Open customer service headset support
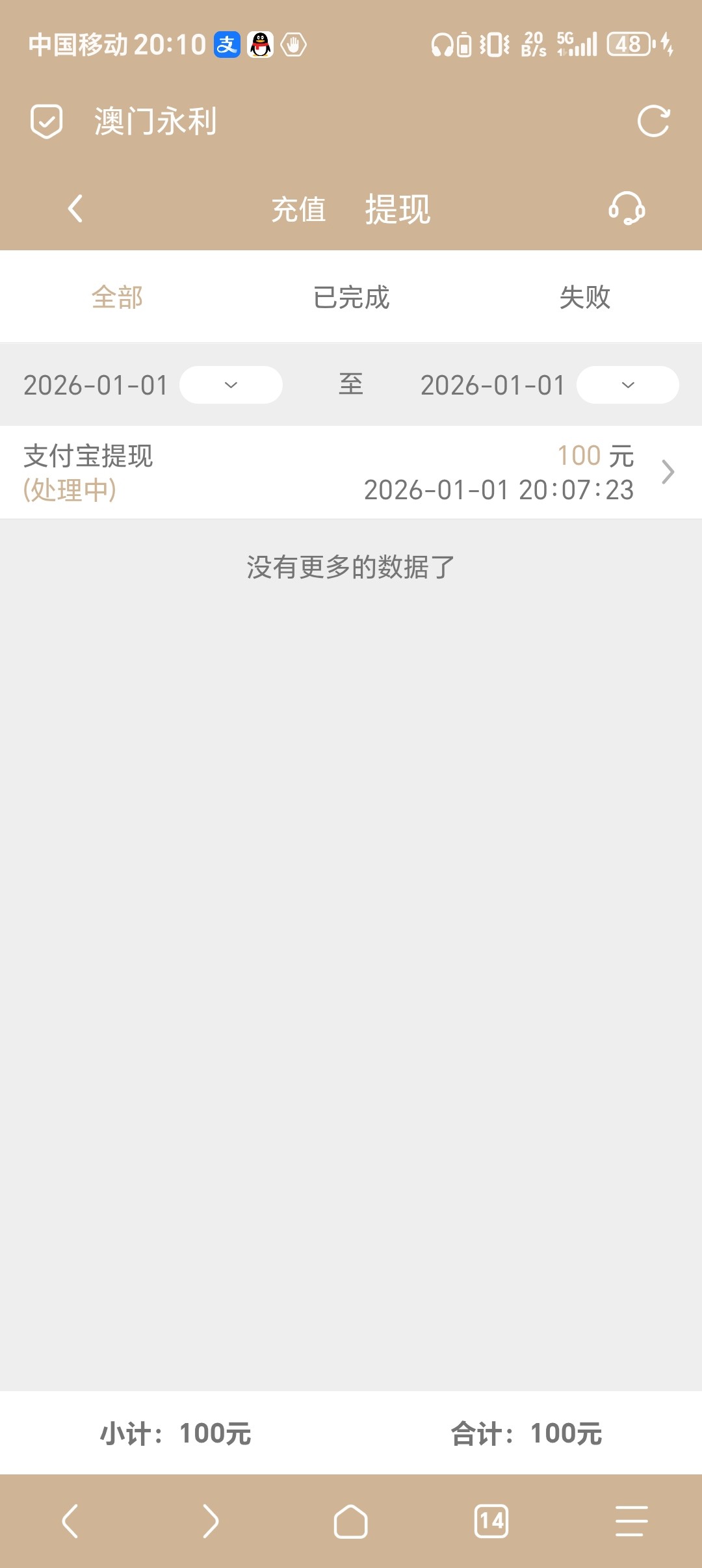Screen dimensions: 702x1568 (626, 209)
